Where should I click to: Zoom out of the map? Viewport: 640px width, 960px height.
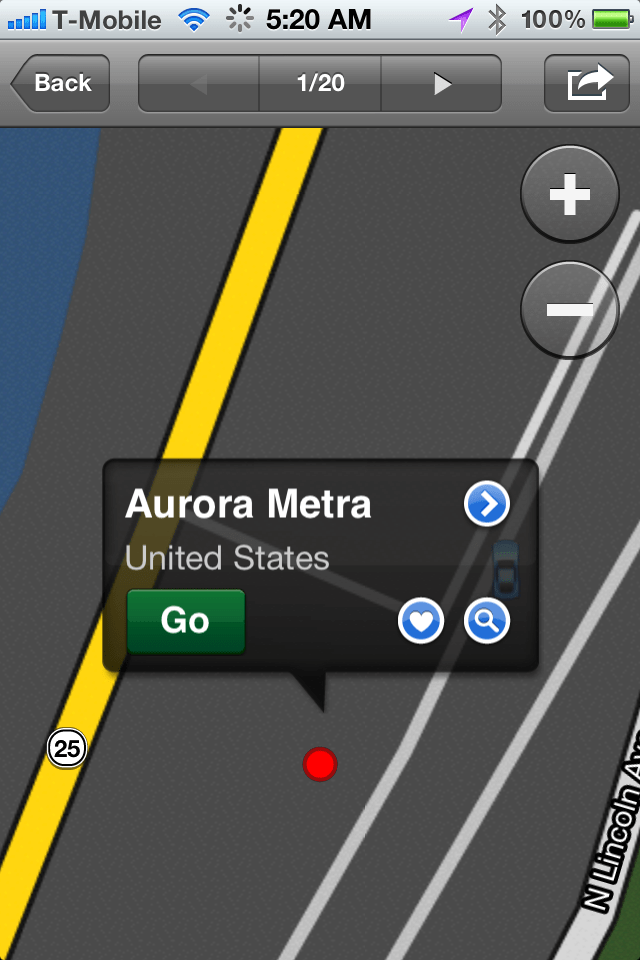tap(570, 309)
